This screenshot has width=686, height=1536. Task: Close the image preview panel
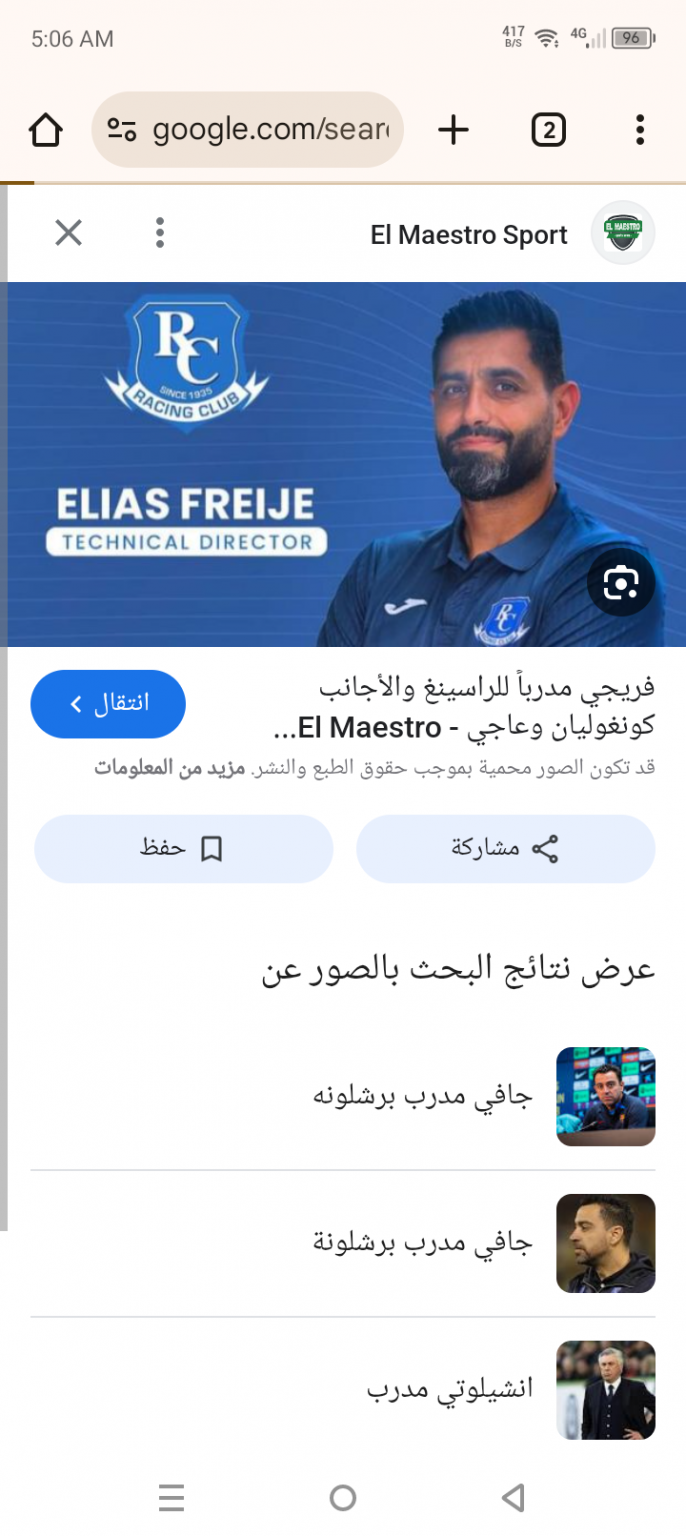(68, 234)
